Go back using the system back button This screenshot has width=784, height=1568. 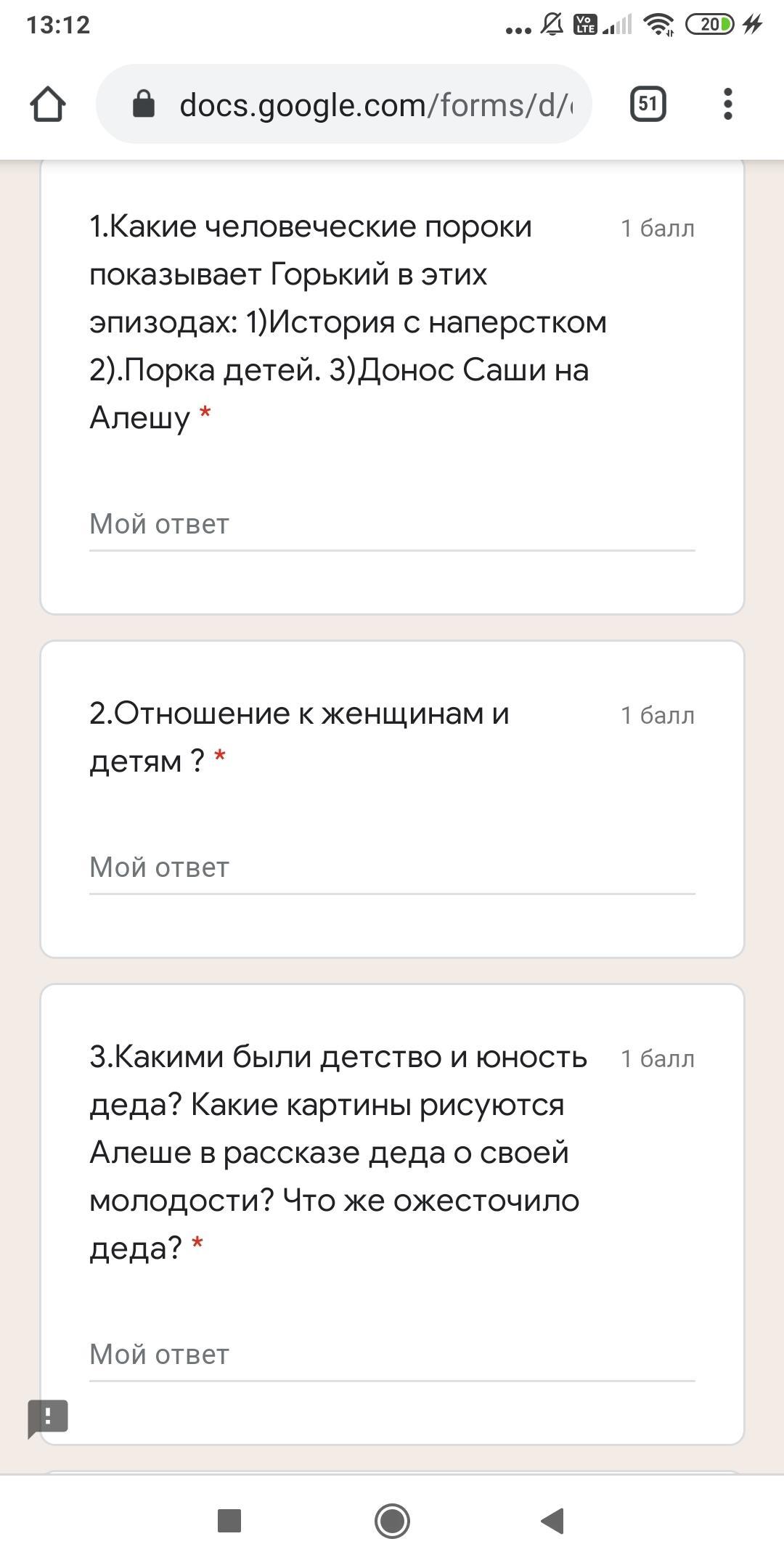(x=553, y=1520)
